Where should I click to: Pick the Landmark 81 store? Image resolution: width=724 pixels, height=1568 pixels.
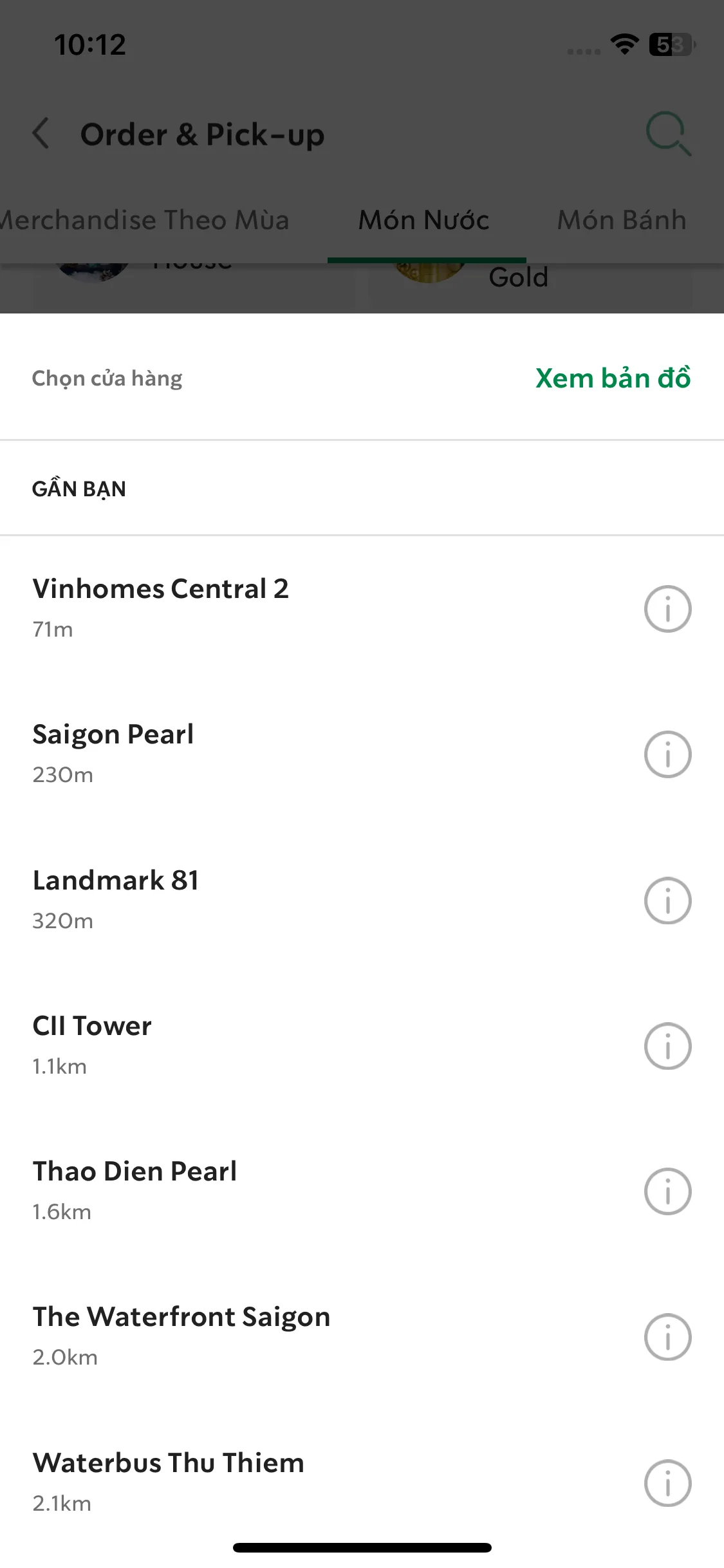pyautogui.click(x=116, y=881)
